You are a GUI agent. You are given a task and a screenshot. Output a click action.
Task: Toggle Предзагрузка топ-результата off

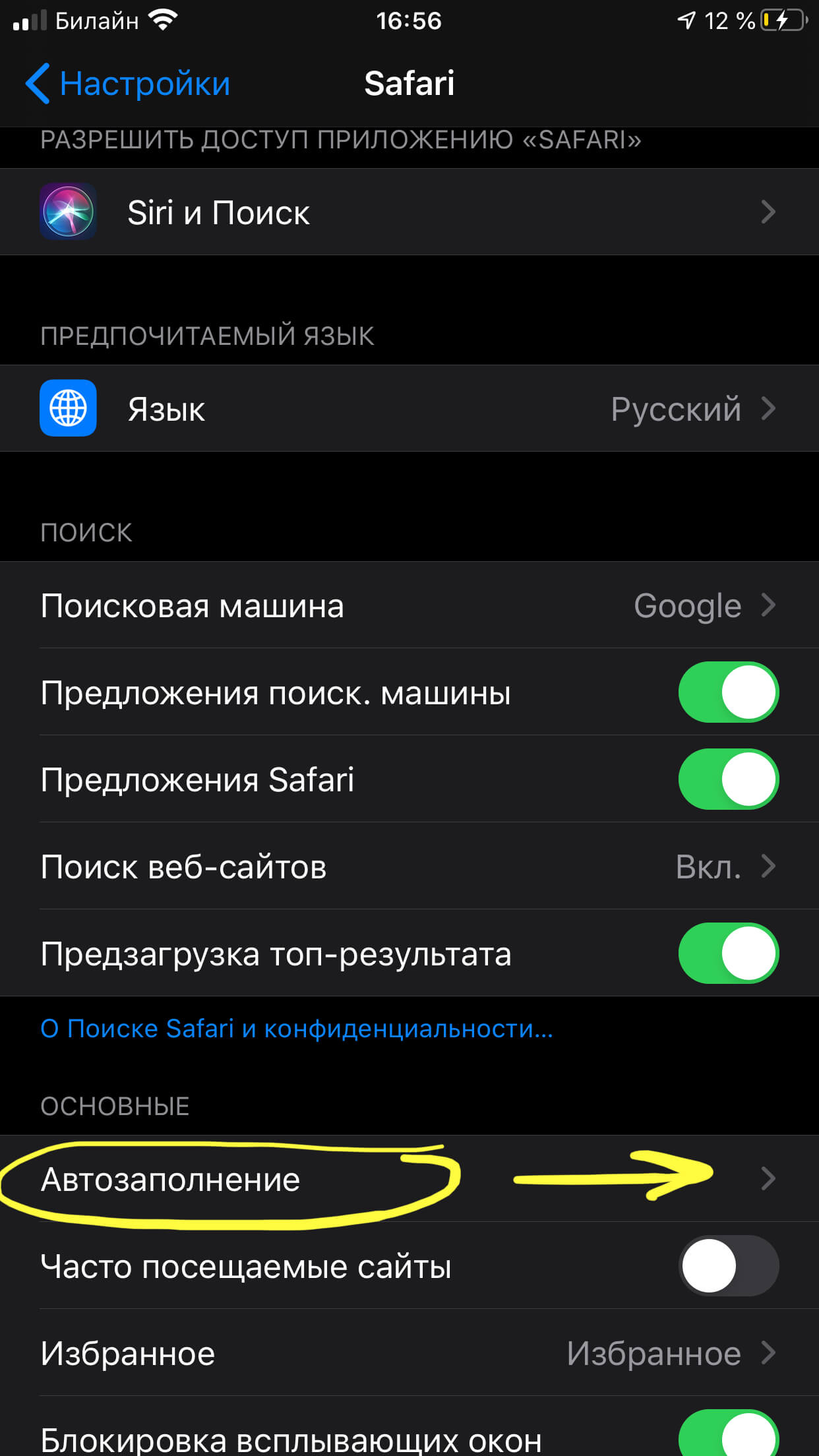click(728, 954)
